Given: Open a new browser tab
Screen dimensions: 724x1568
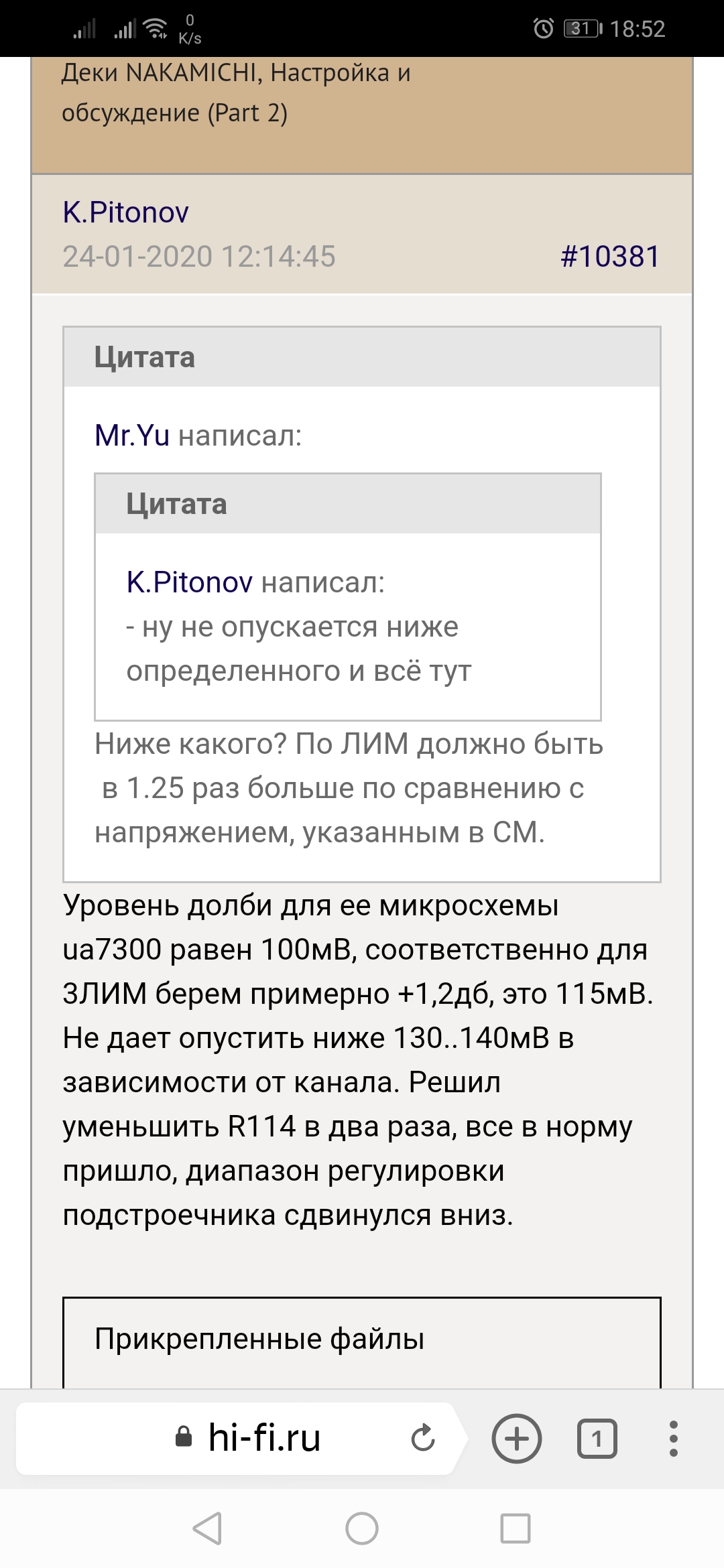Looking at the screenshot, I should [516, 1438].
